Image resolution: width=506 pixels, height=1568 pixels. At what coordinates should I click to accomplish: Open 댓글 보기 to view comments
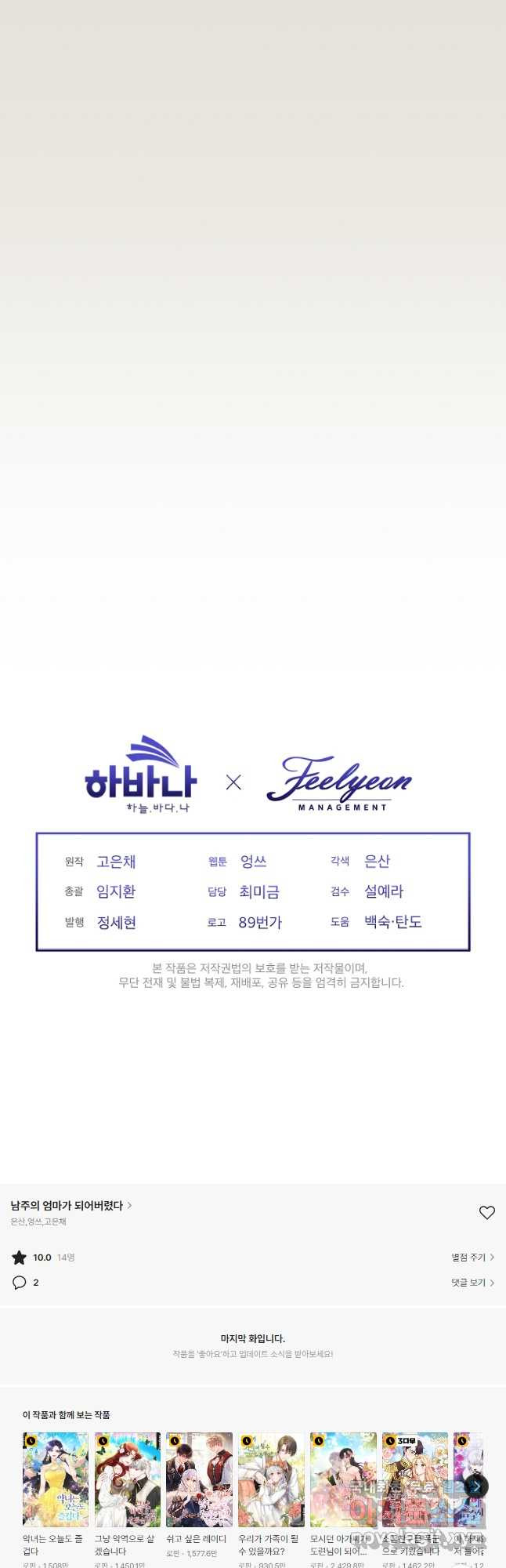[472, 1283]
